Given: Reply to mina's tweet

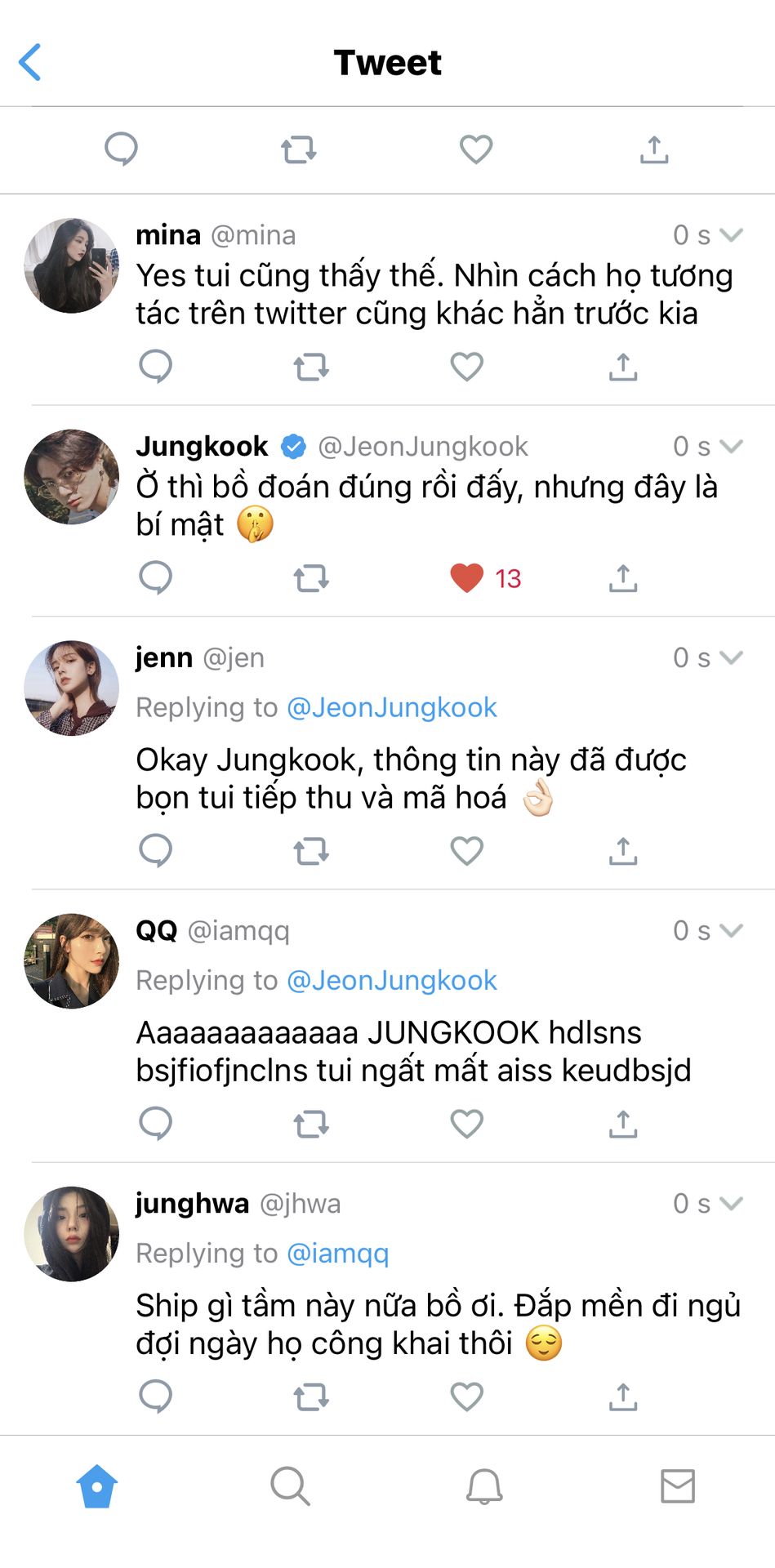Looking at the screenshot, I should (x=155, y=367).
